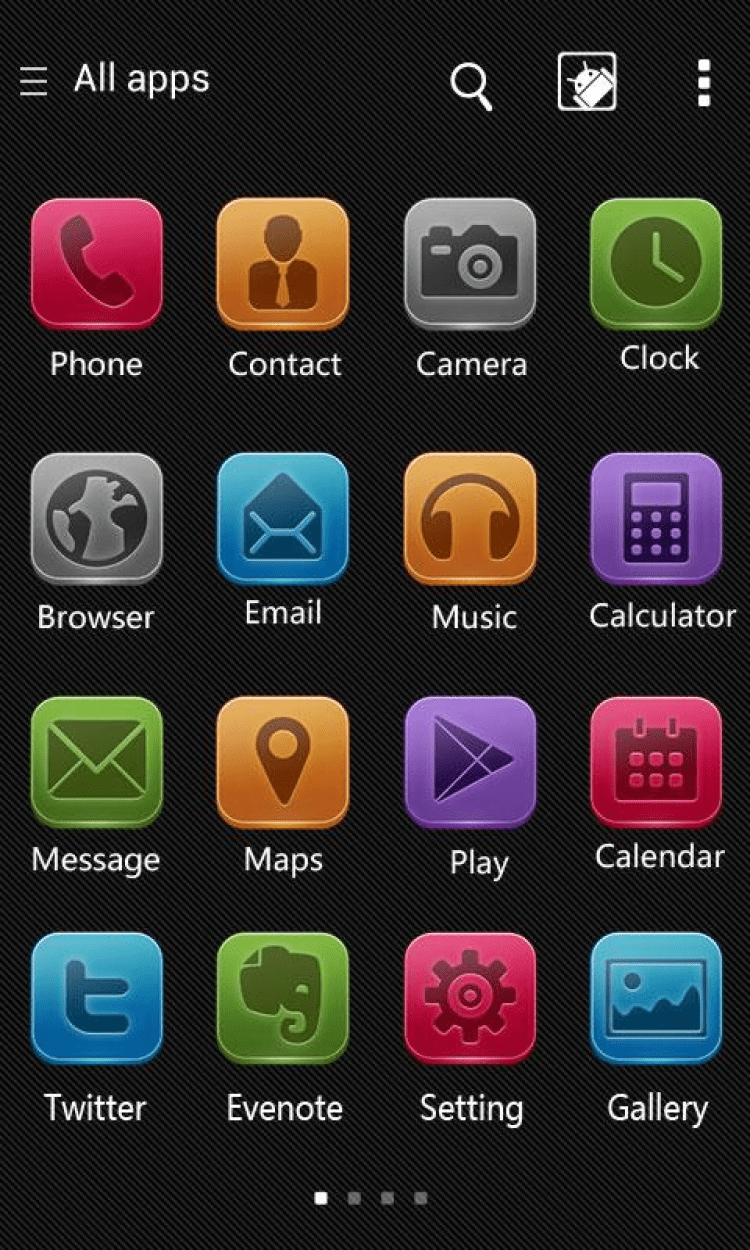
Task: Launch the Twitter app
Action: (x=96, y=998)
